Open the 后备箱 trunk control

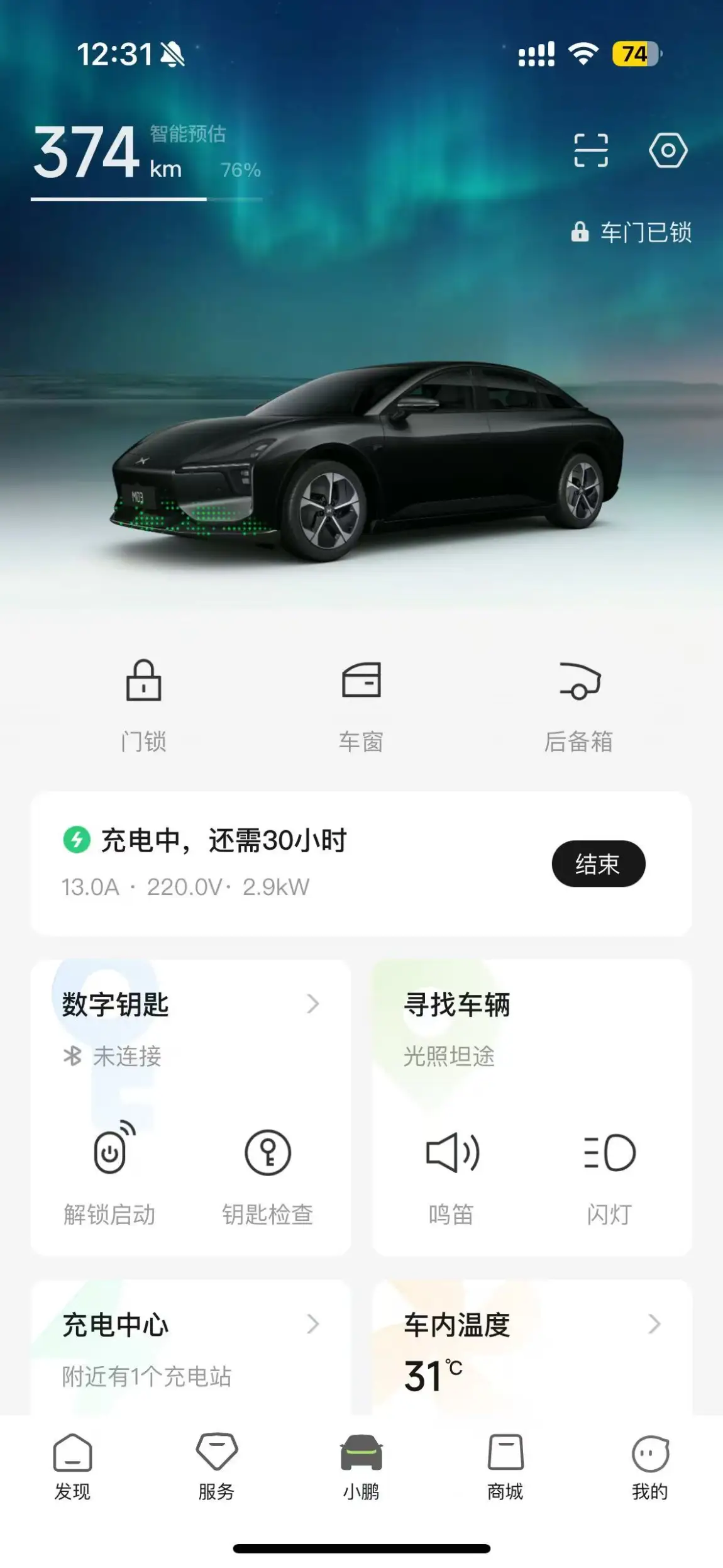tap(578, 704)
